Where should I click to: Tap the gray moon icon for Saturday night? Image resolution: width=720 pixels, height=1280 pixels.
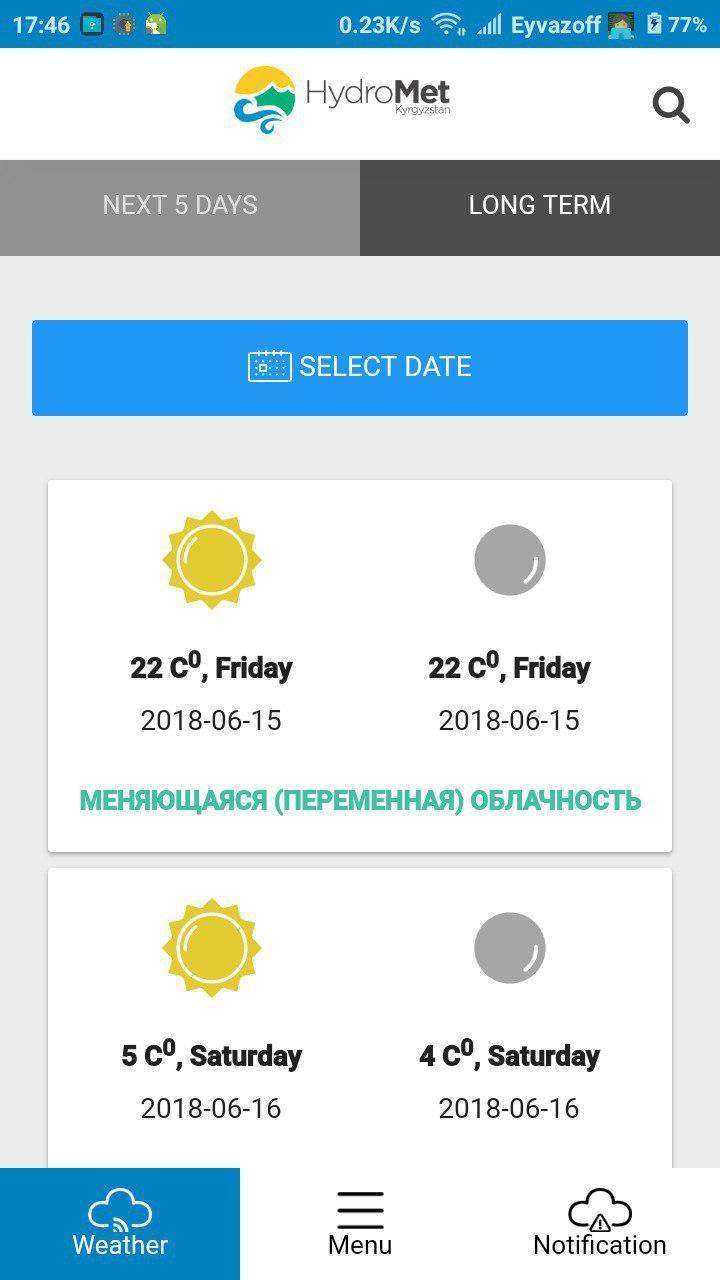pyautogui.click(x=510, y=946)
